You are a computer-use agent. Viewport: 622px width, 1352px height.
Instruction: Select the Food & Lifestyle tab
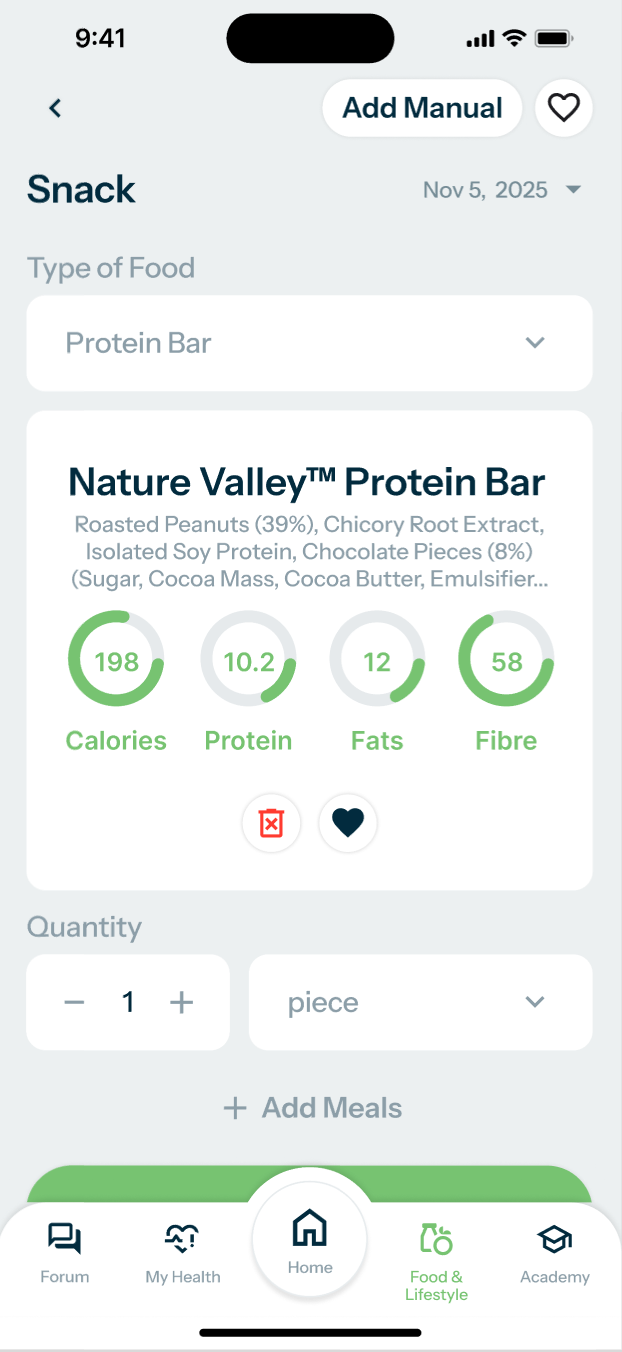[436, 1259]
